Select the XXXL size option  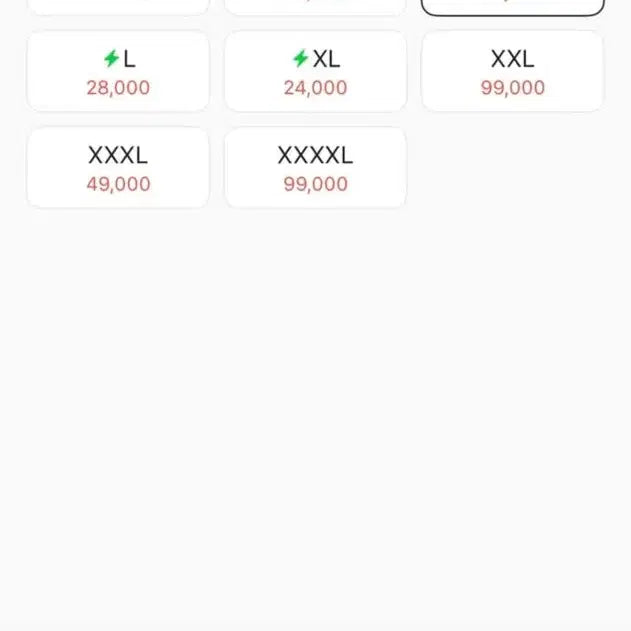tap(118, 168)
